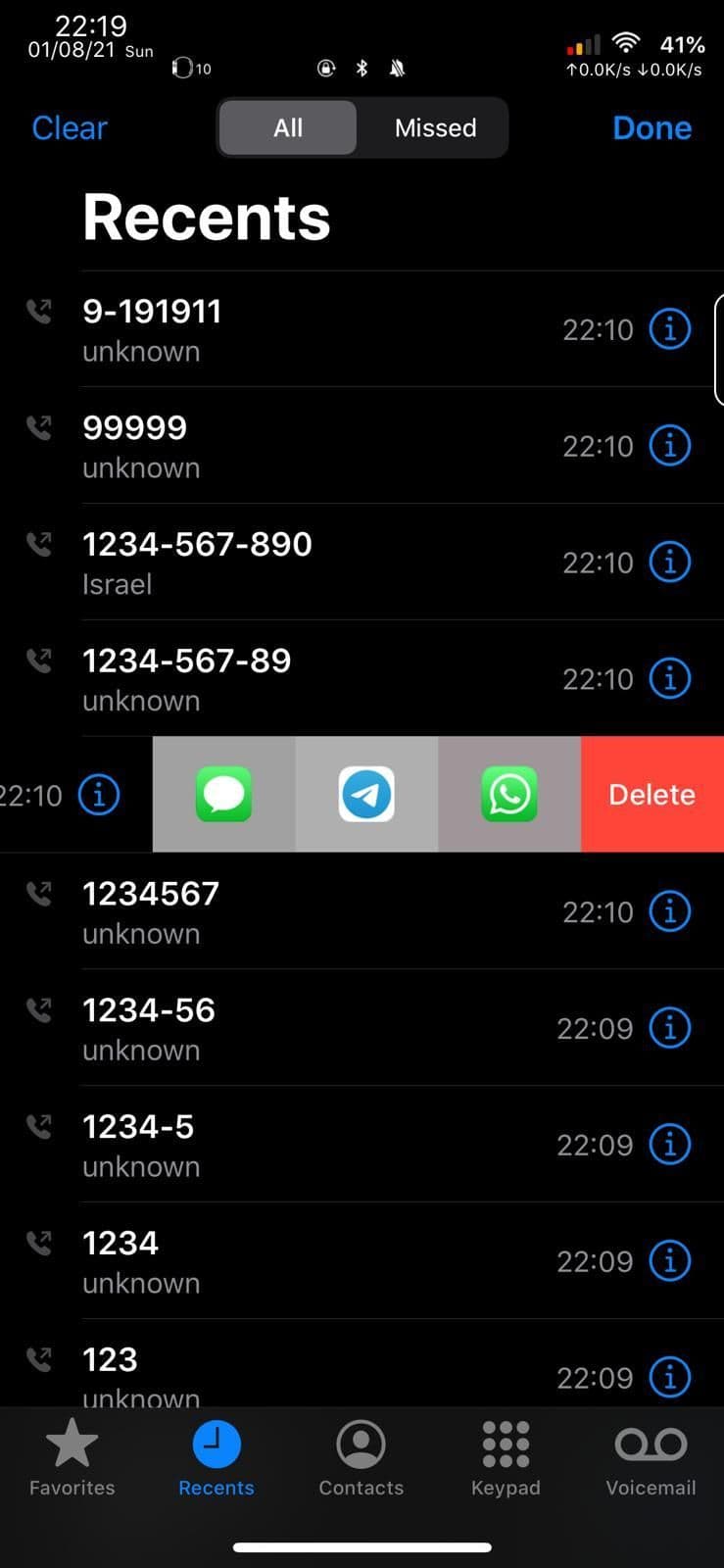Go to the Contacts tab
724x1568 pixels.
361,1458
